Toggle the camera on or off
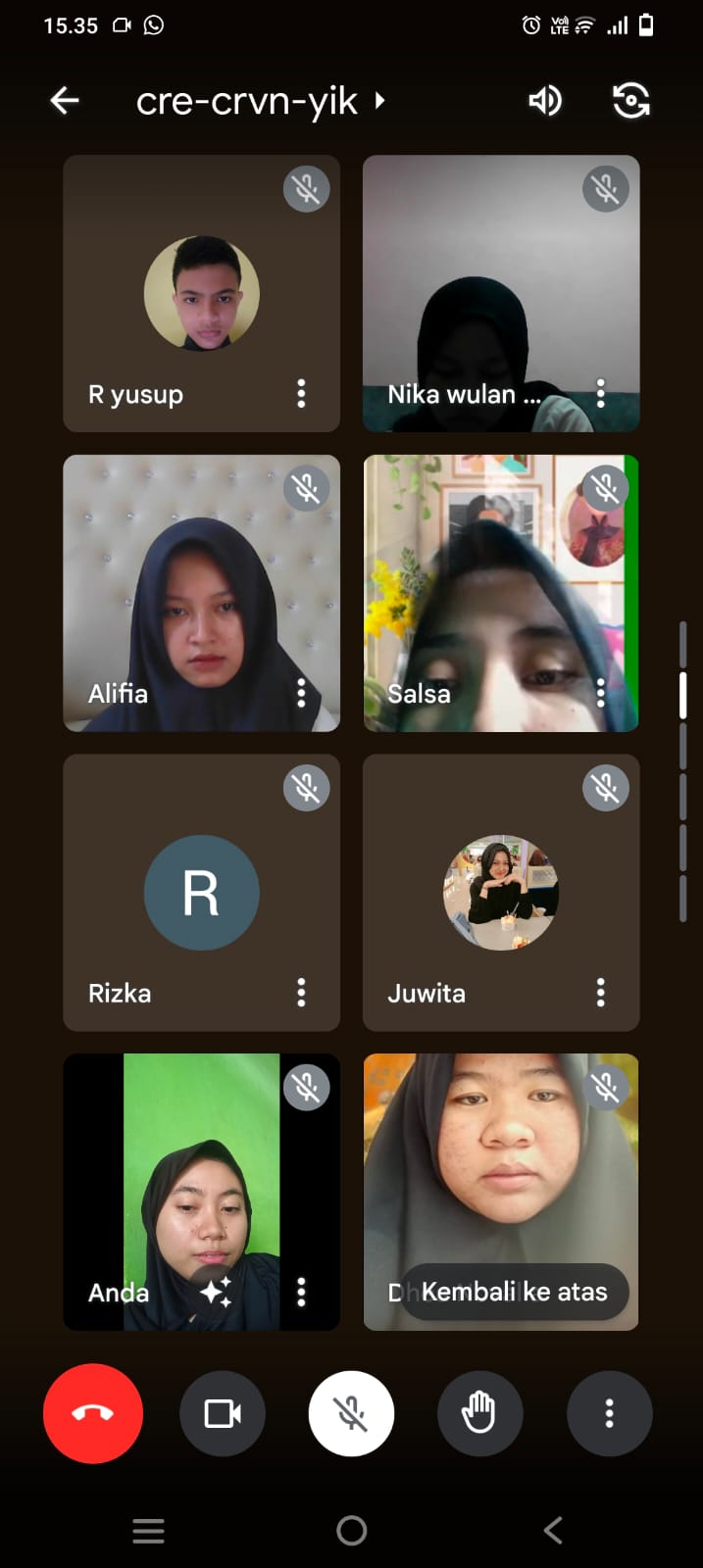 tap(223, 1413)
